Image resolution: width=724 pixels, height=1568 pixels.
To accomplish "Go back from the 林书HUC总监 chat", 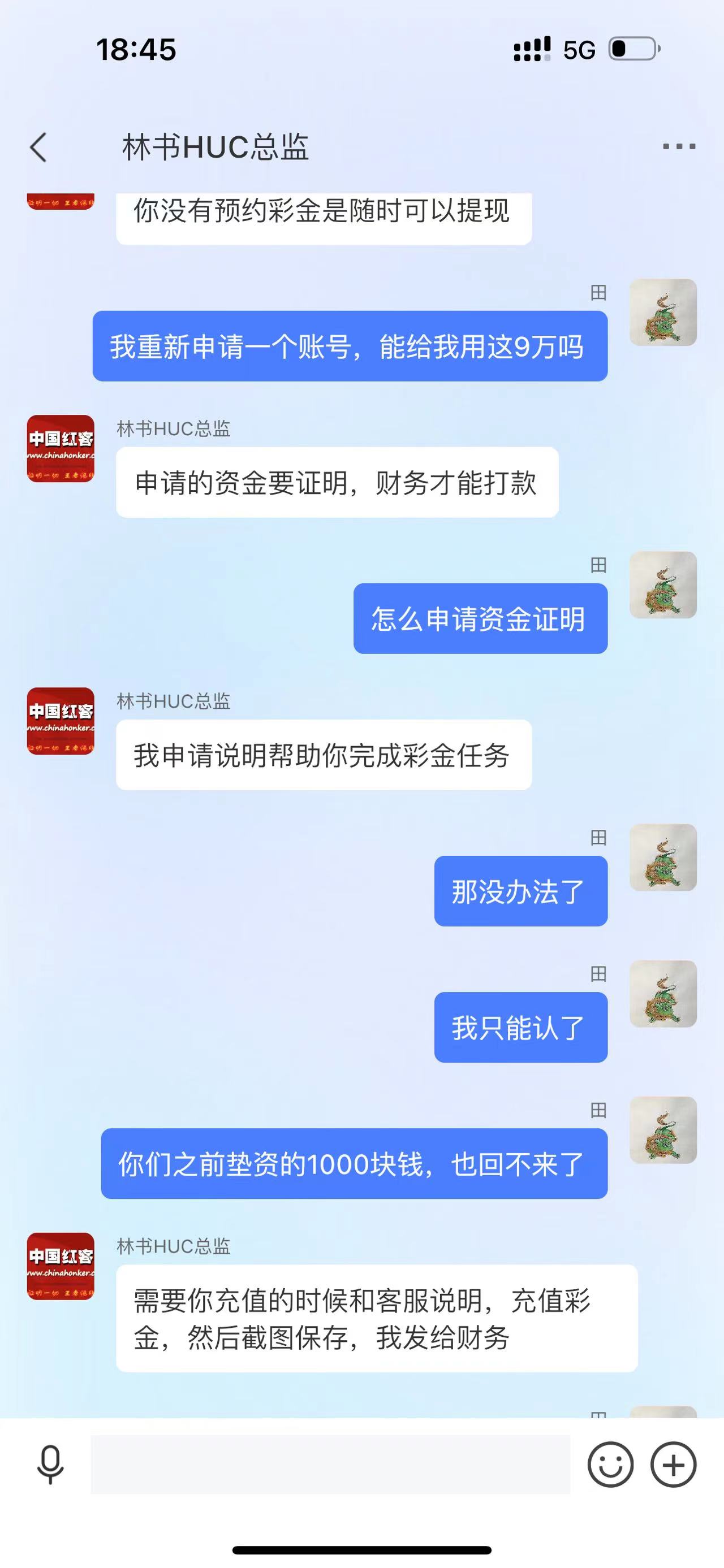I will pyautogui.click(x=38, y=148).
